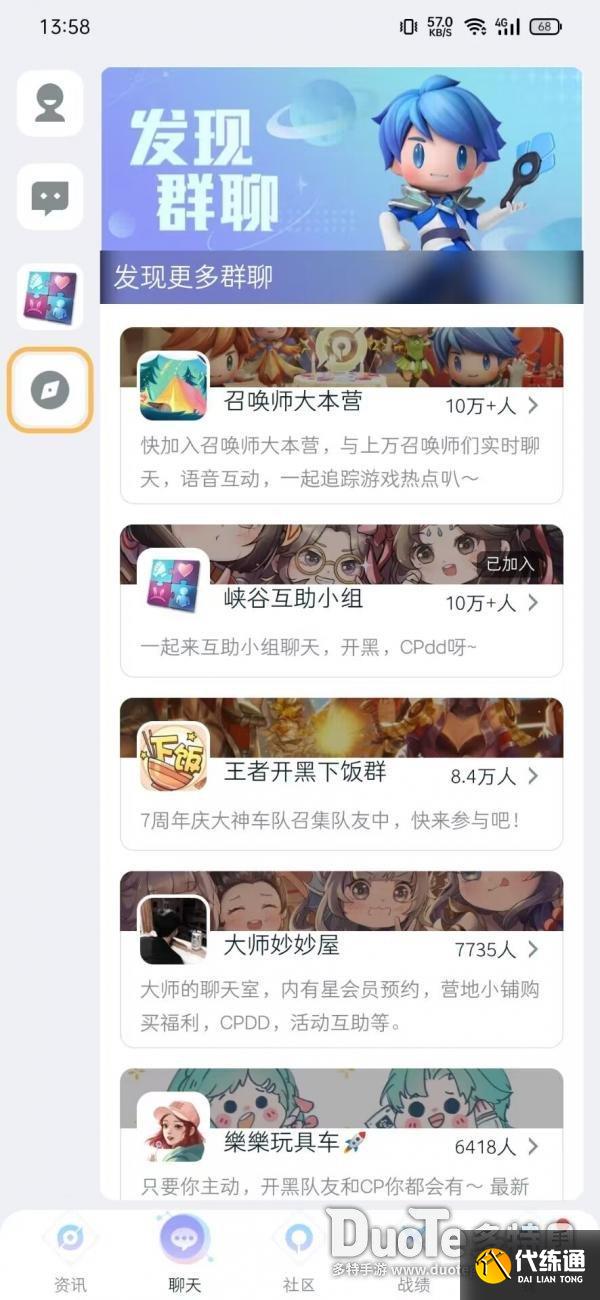600x1300 pixels.
Task: Switch to the 资讯 tab
Action: click(x=70, y=1254)
